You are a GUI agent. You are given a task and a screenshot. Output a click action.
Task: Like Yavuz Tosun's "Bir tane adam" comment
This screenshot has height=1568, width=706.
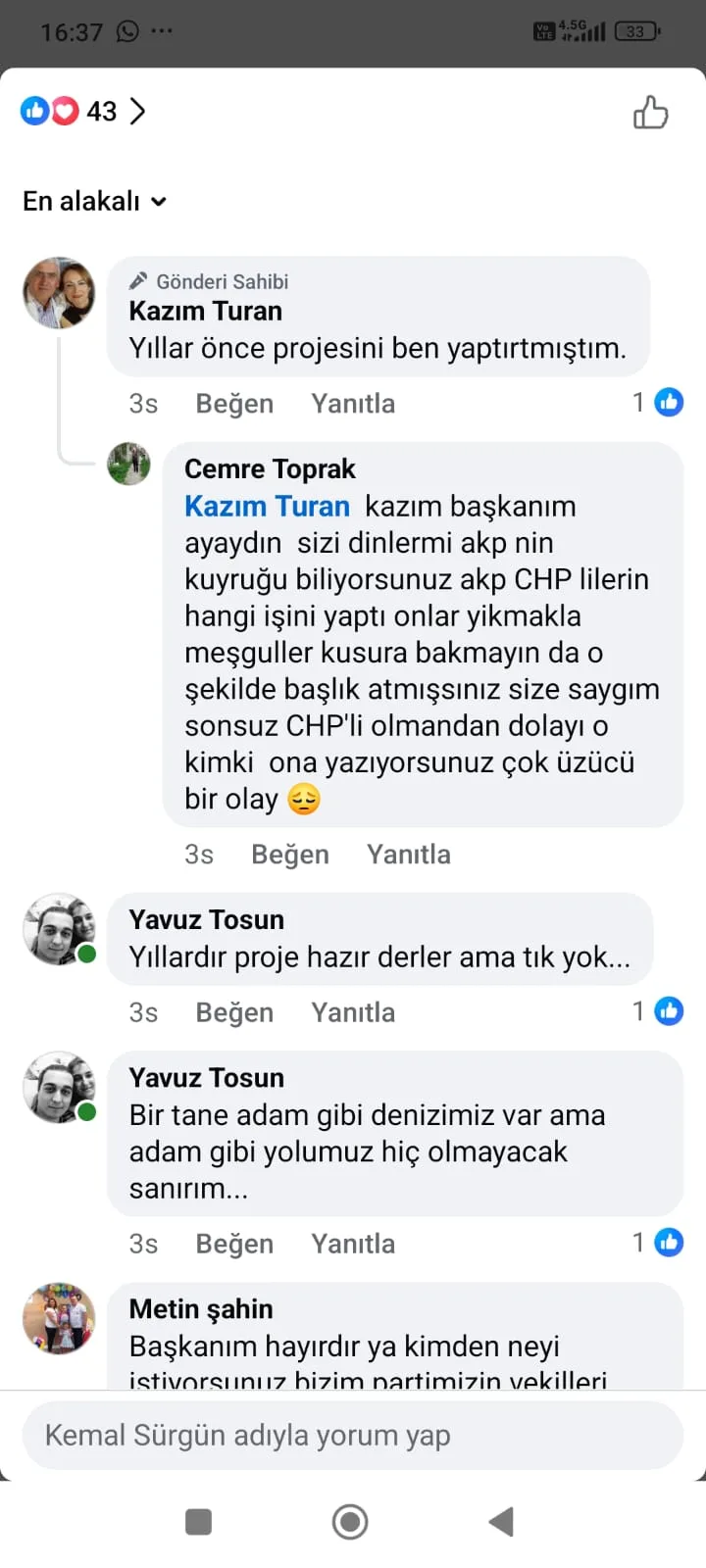point(234,1244)
